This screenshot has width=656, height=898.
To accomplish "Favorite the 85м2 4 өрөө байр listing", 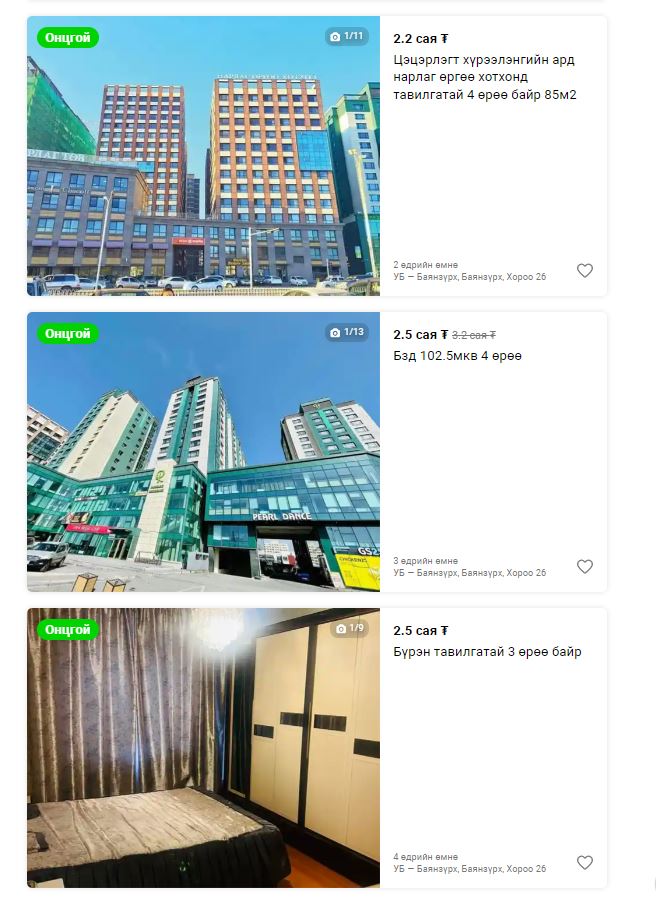I will click(585, 270).
